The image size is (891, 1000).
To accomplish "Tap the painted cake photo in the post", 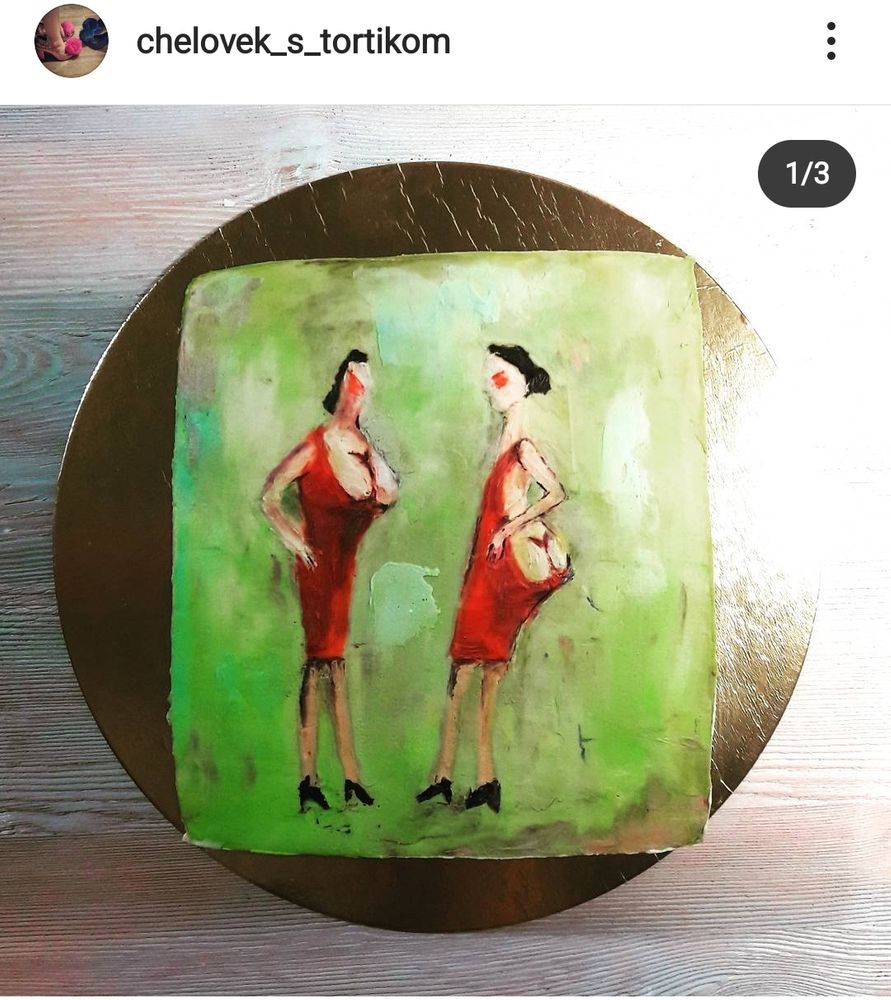I will (x=445, y=550).
